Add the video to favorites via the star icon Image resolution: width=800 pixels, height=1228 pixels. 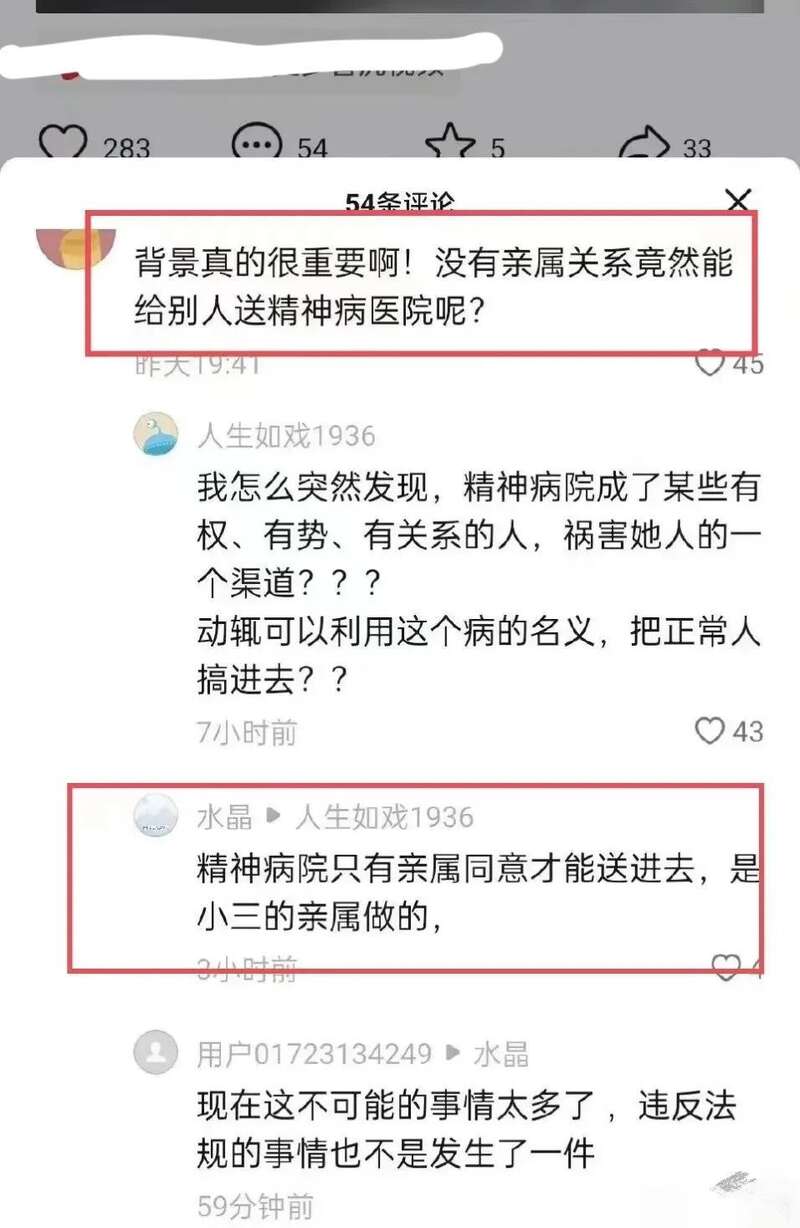point(450,145)
